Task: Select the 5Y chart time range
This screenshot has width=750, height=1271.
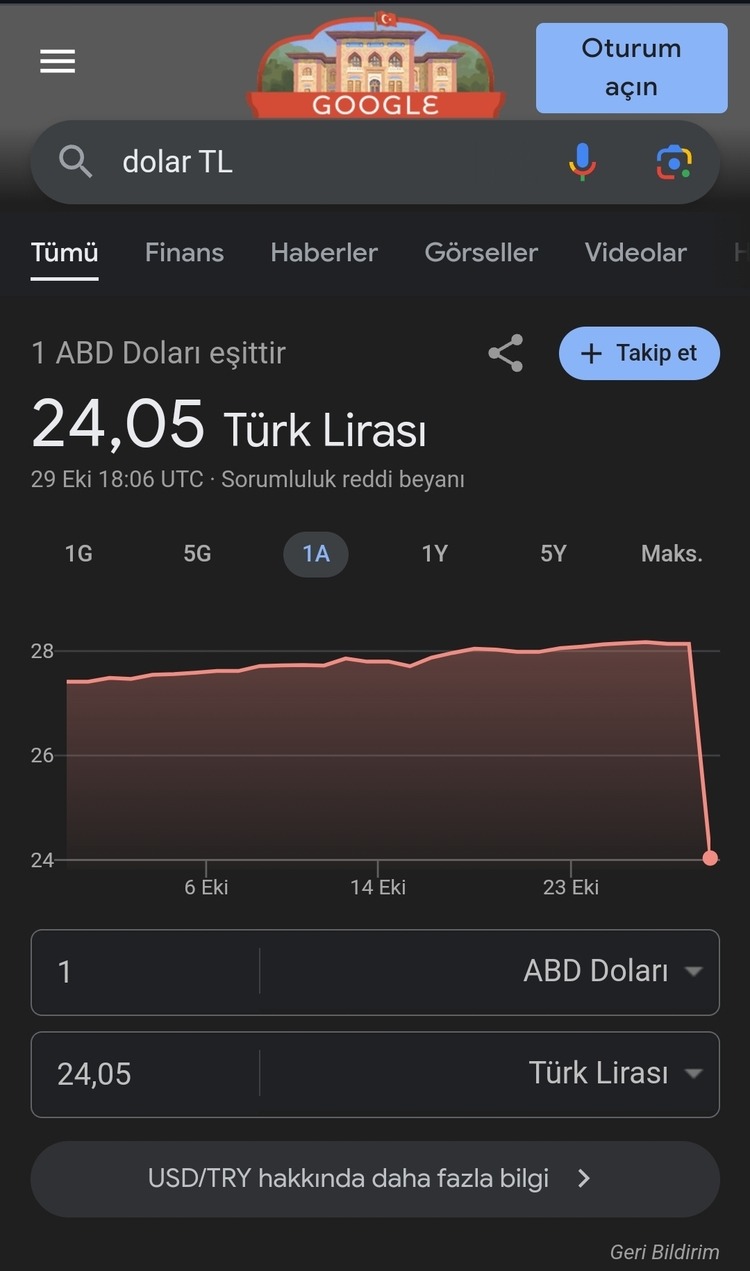Action: (553, 553)
